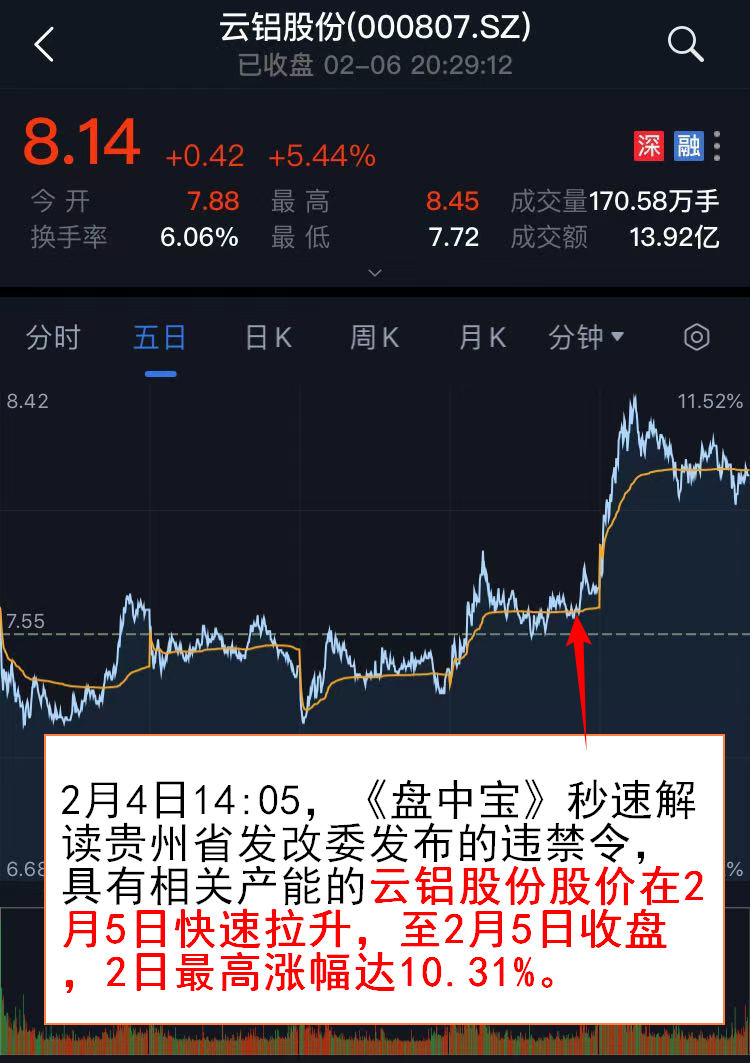Open stock search
This screenshot has width=750, height=1063.
[685, 45]
